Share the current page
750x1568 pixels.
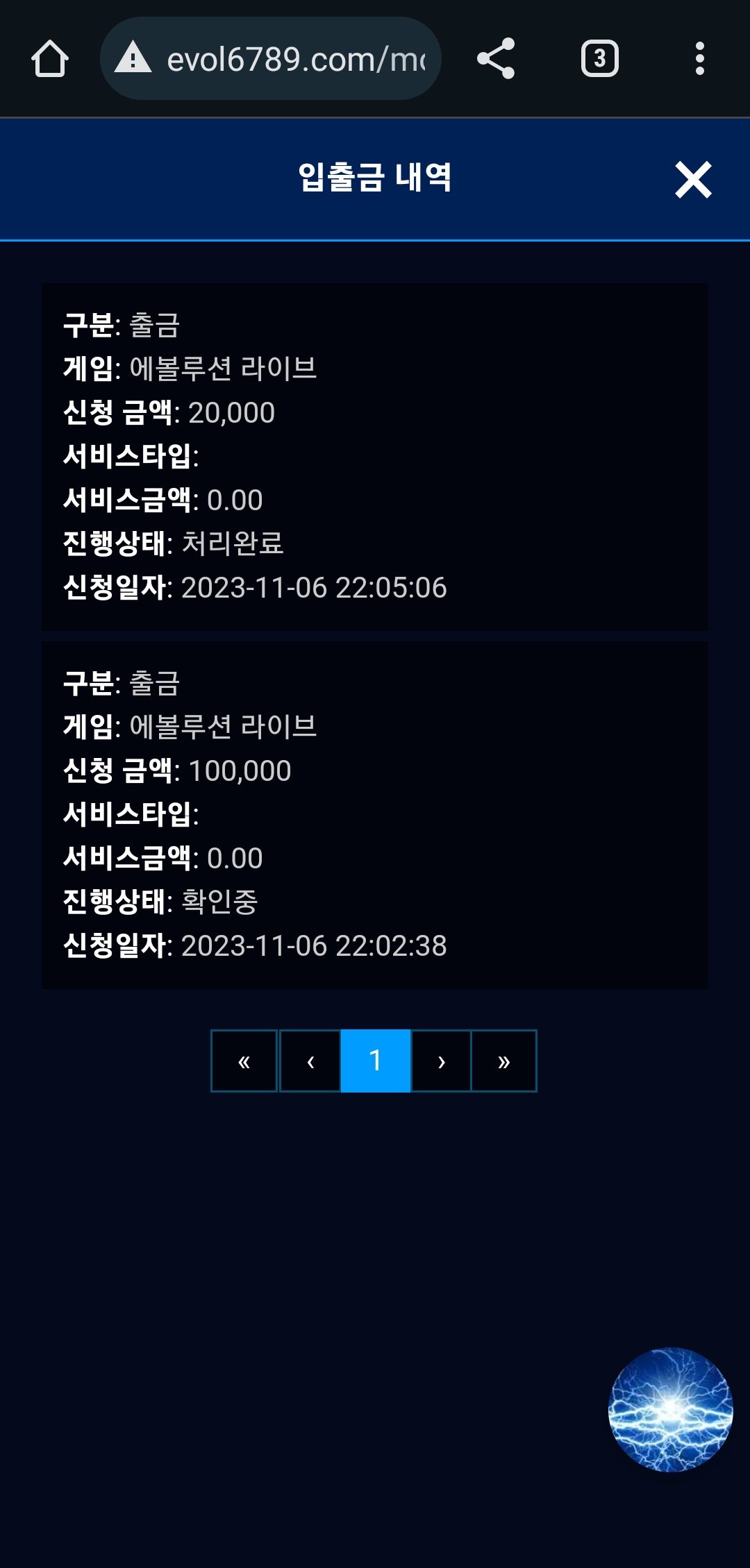496,58
